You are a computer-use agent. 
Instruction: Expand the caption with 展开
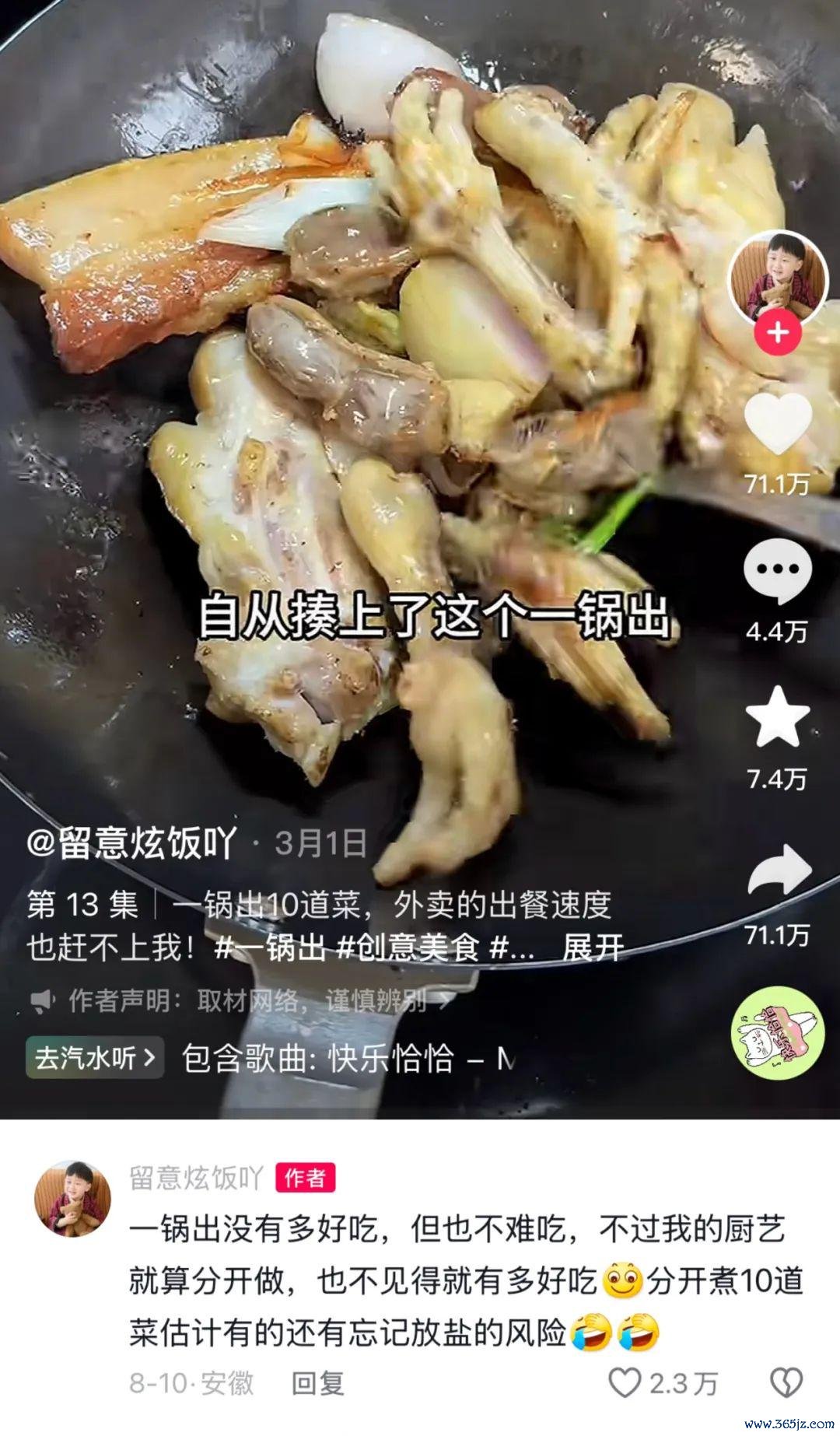tap(593, 947)
